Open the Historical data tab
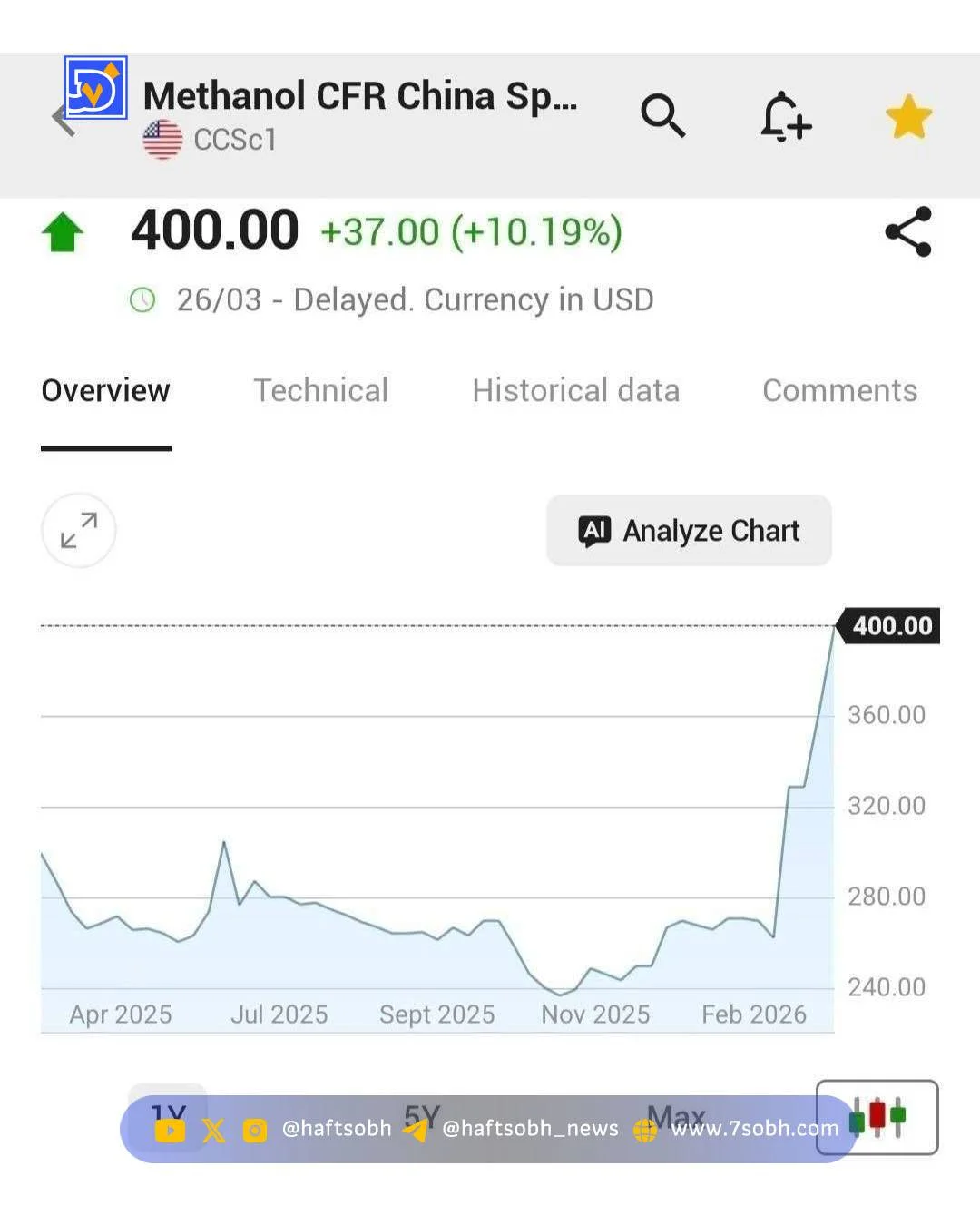The image size is (980, 1225). [575, 390]
